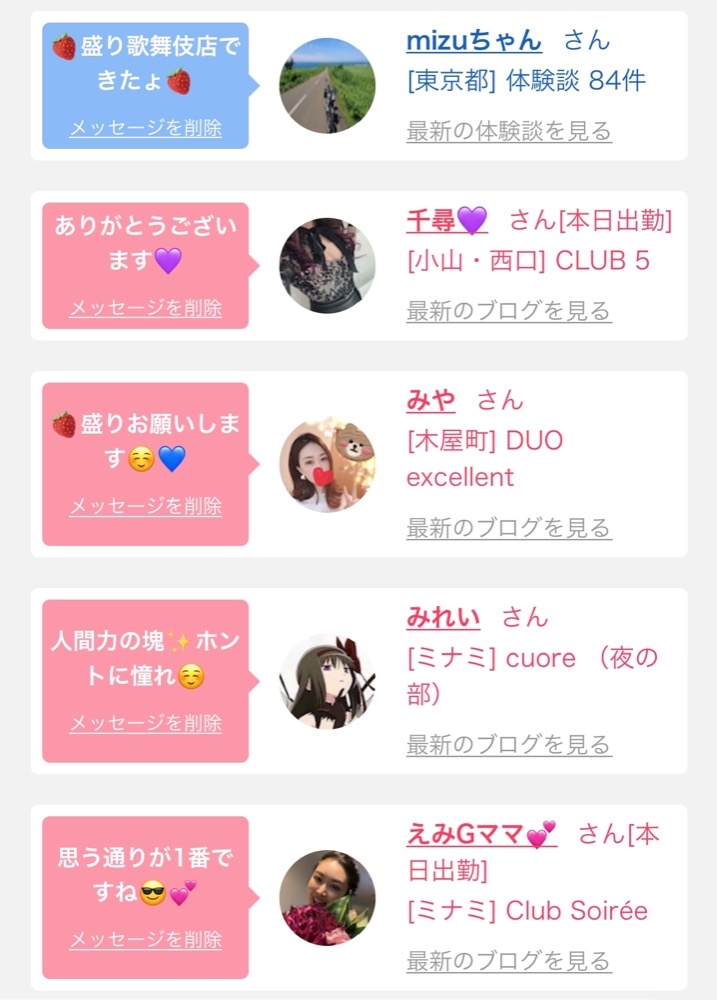View えみGママ's latest blog
717x1000 pixels.
click(508, 961)
